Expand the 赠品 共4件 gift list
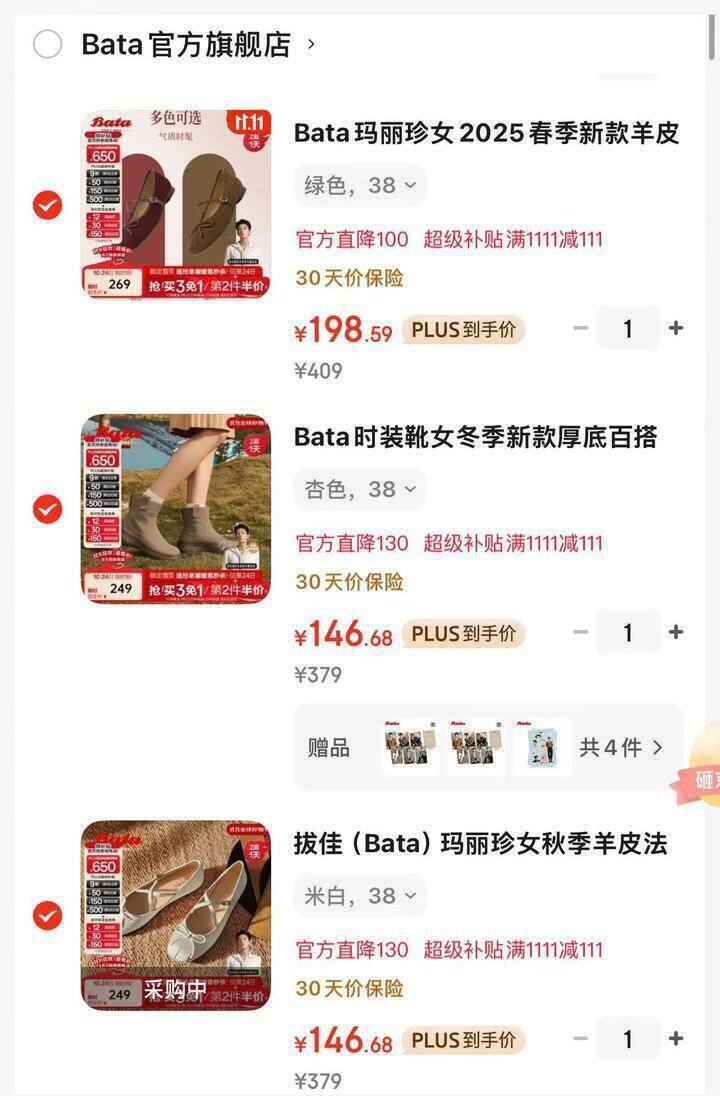The image size is (720, 1100). pos(621,747)
